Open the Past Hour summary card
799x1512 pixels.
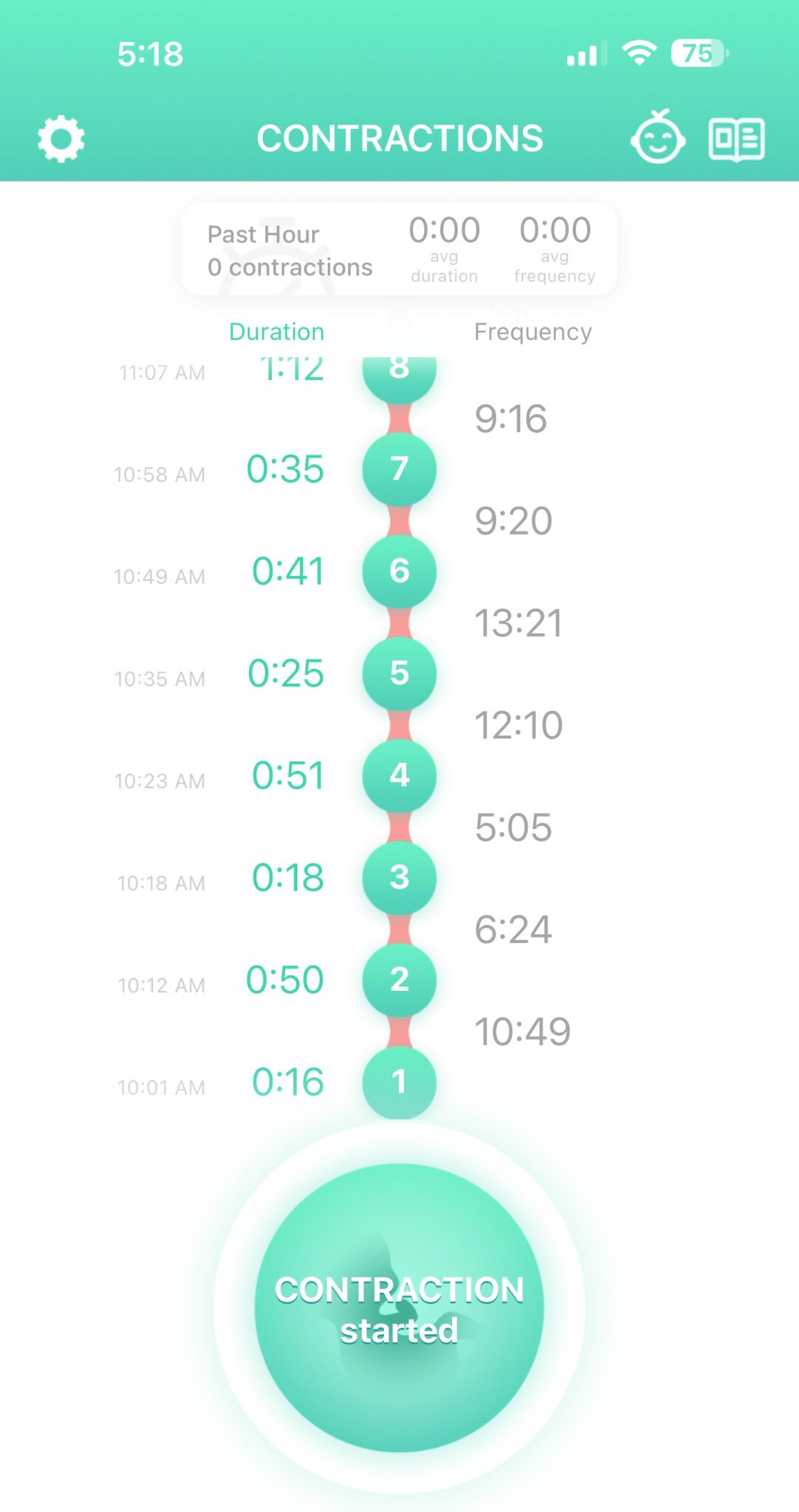[x=399, y=249]
